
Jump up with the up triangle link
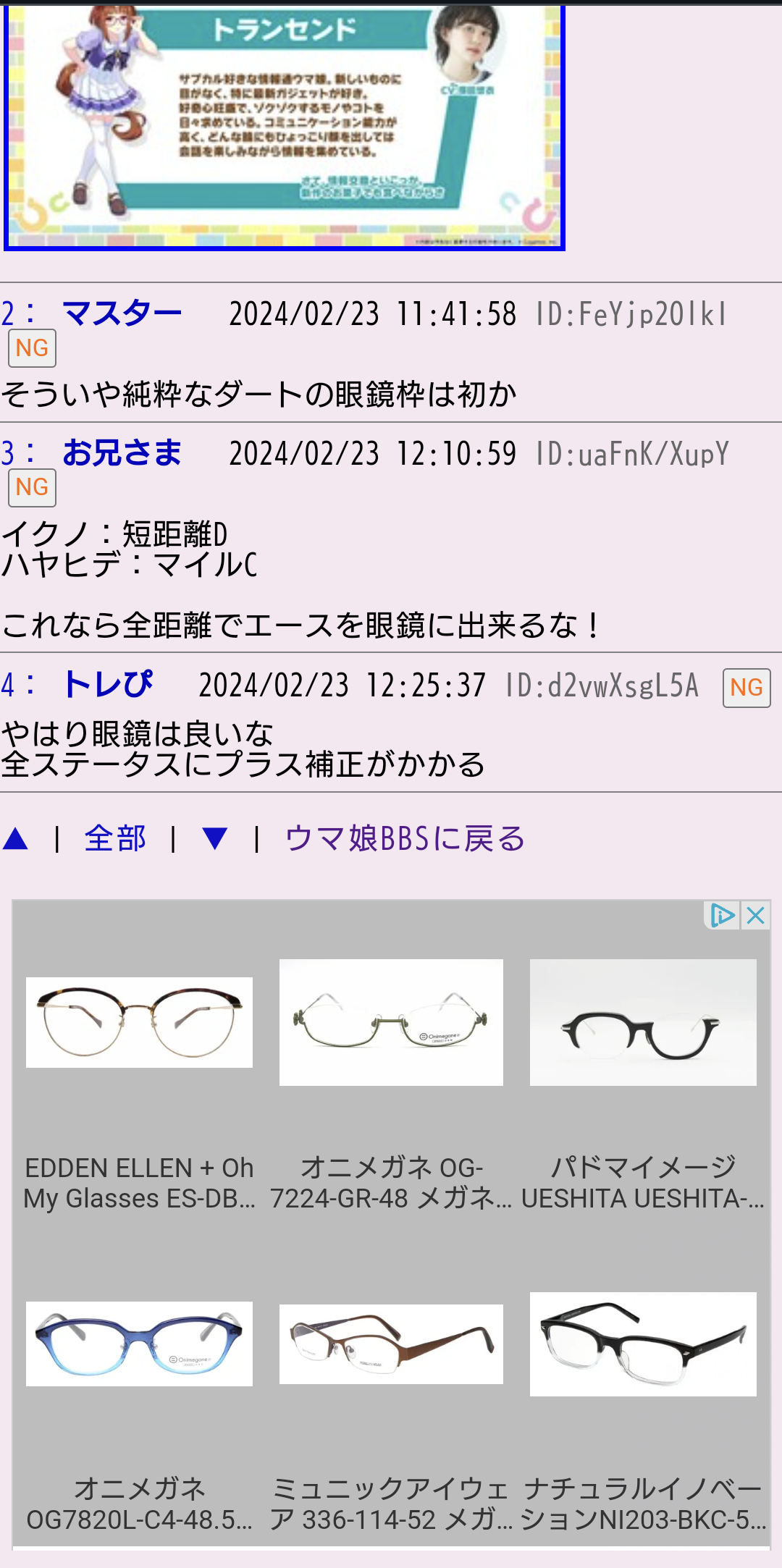15,839
